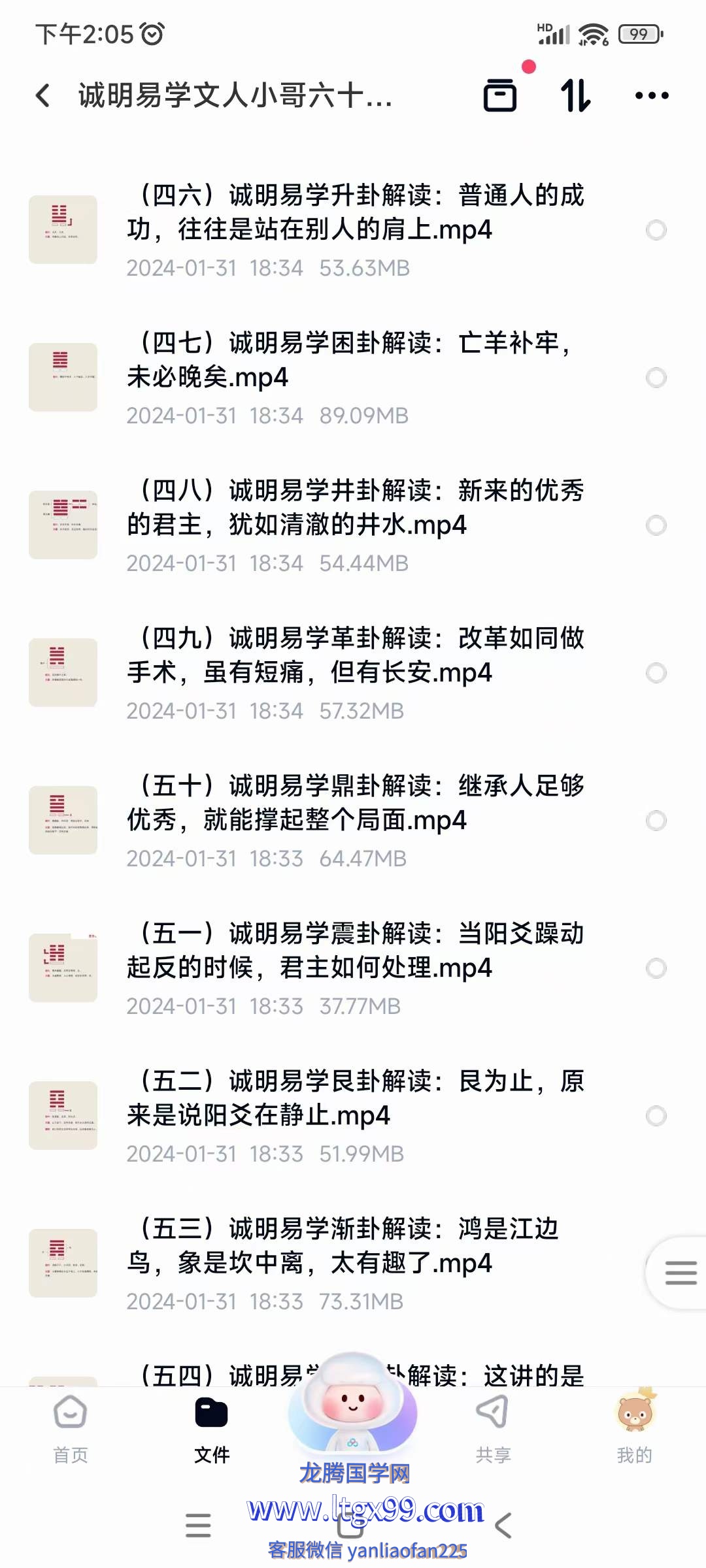Open the three-dot overflow menu

pos(652,95)
